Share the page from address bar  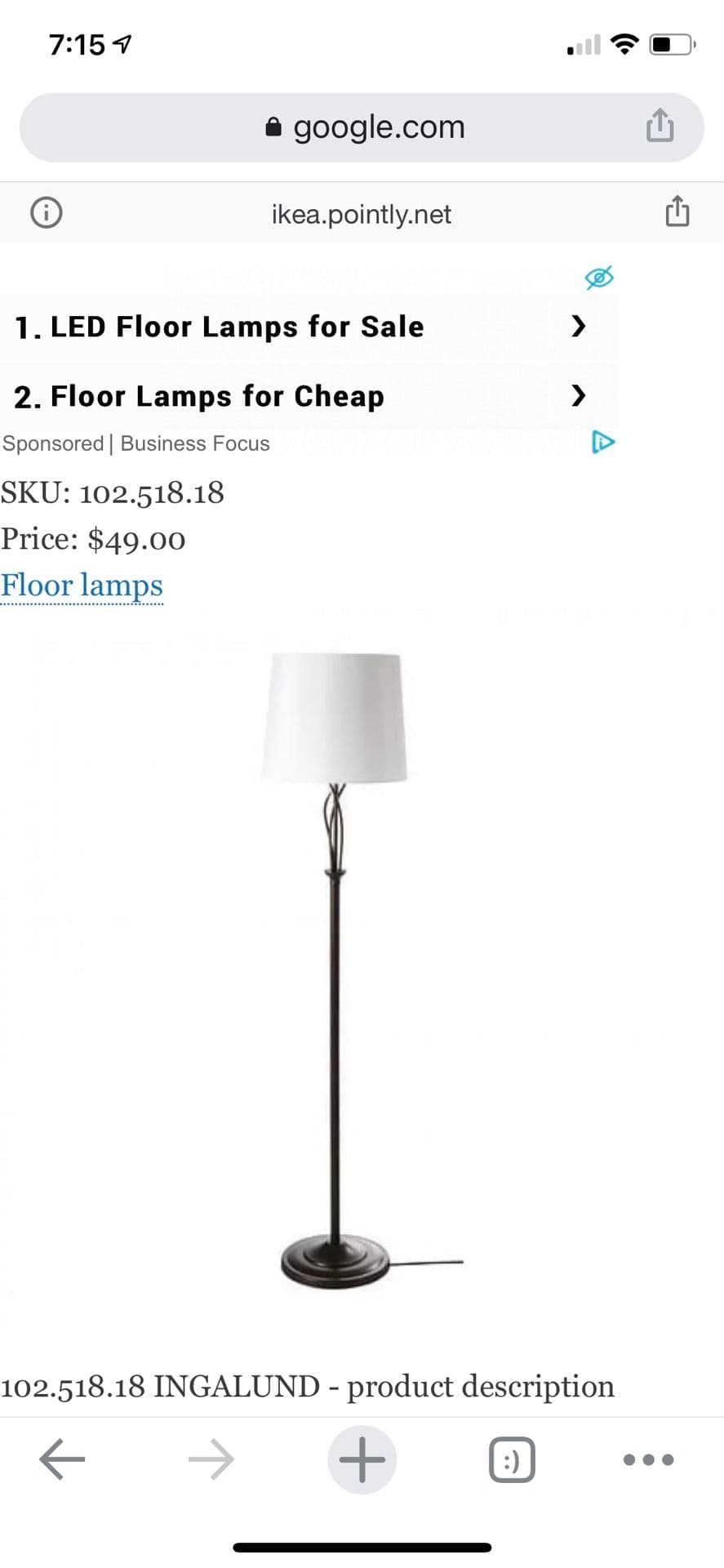pos(660,127)
